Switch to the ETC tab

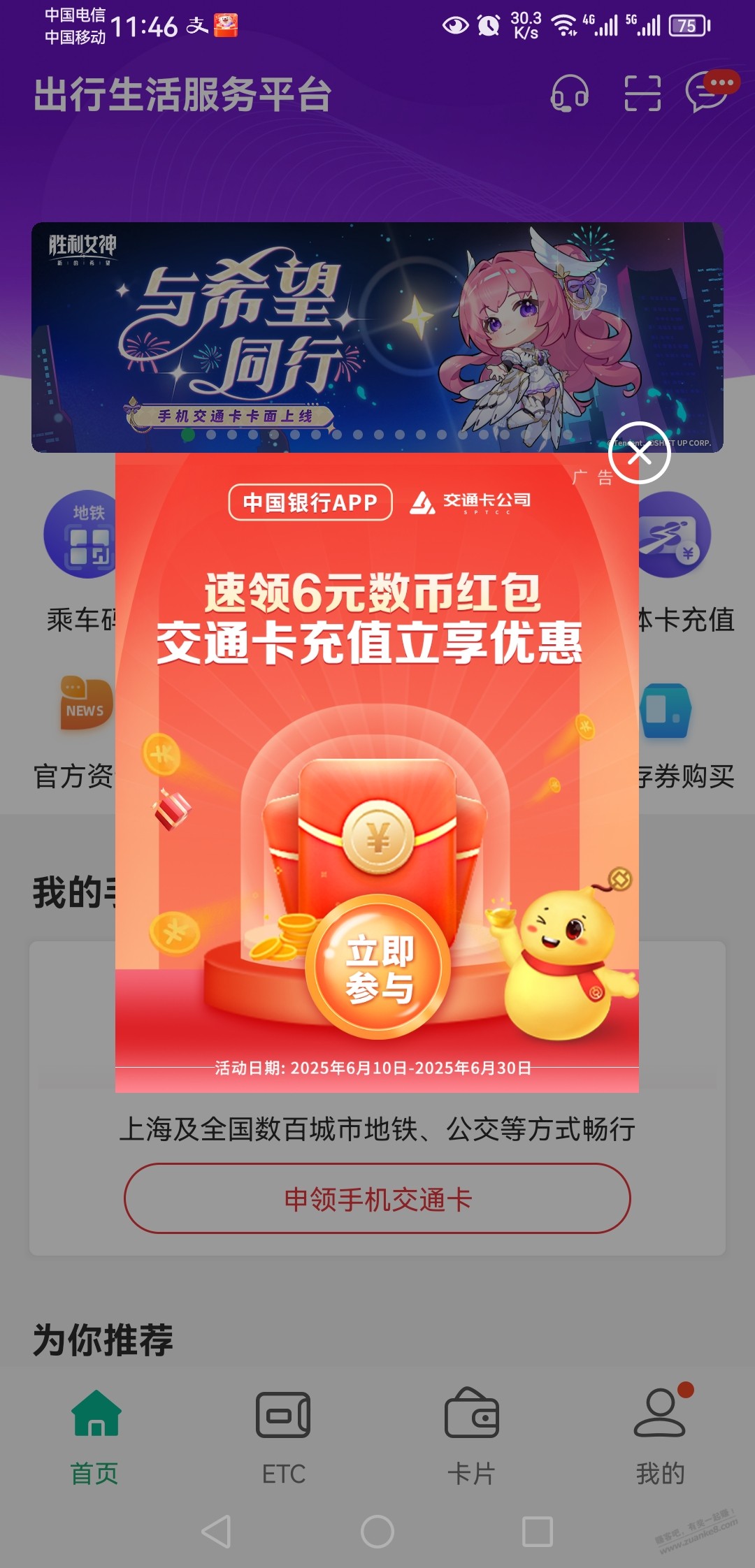(283, 1436)
